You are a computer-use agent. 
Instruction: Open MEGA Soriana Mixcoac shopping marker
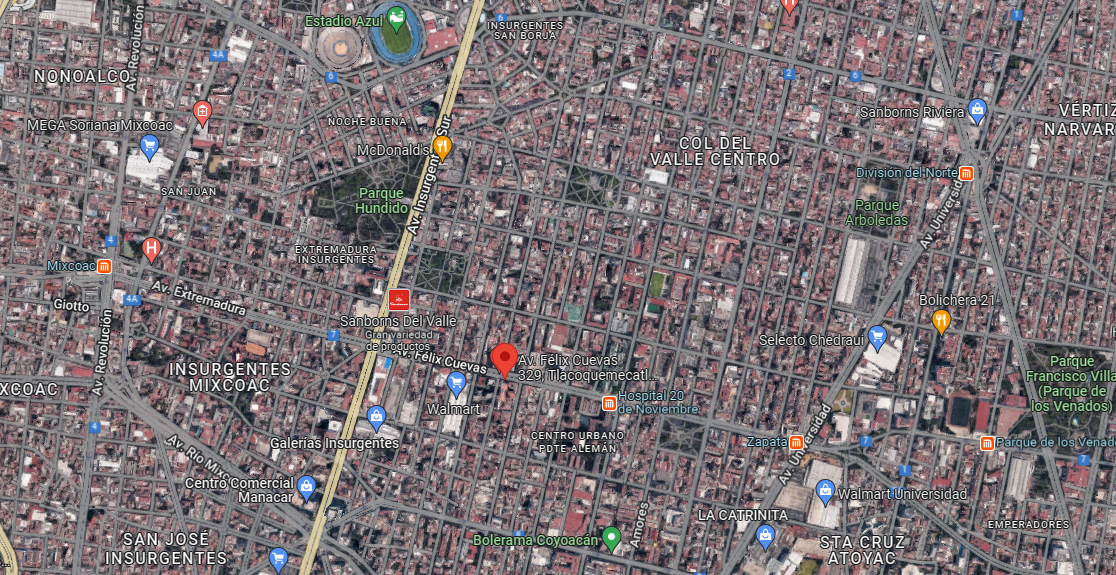[149, 147]
